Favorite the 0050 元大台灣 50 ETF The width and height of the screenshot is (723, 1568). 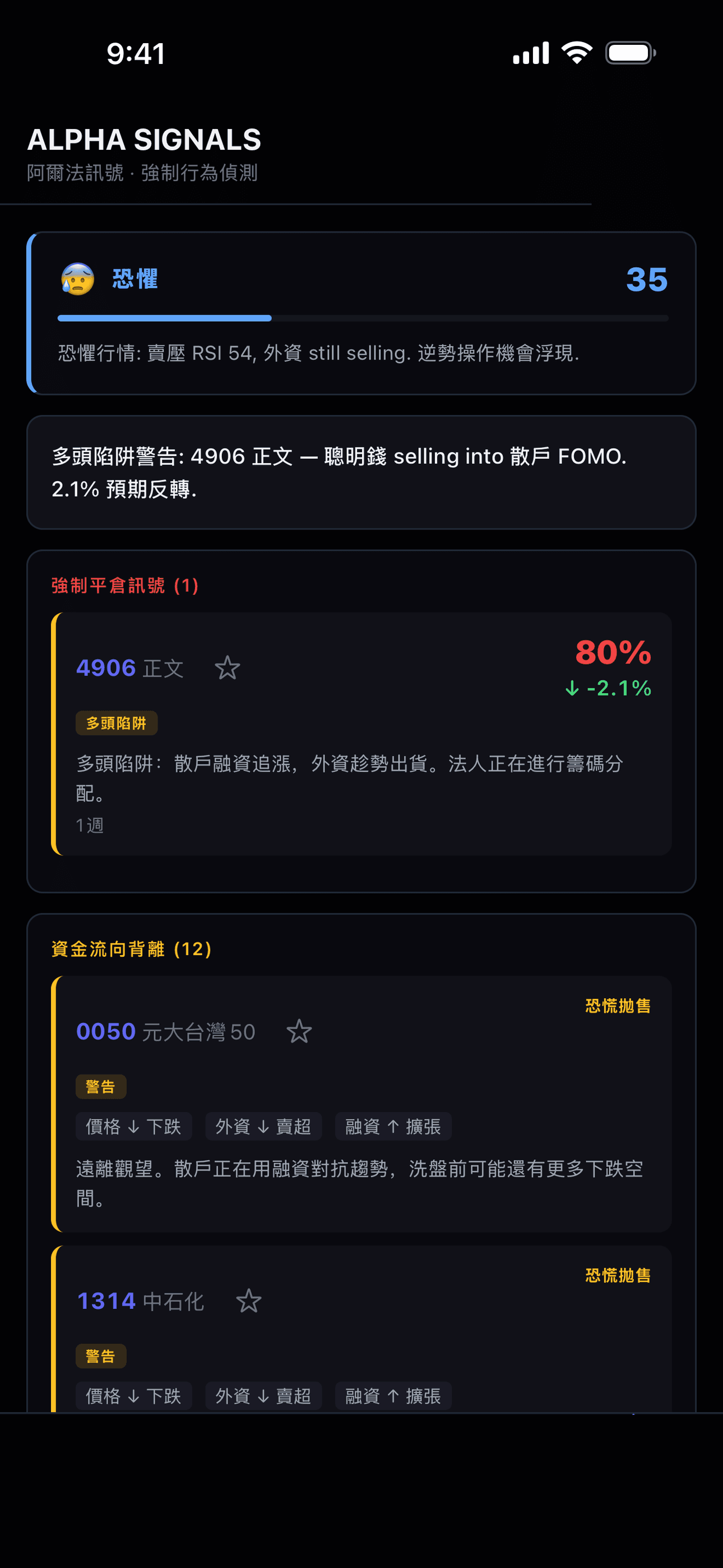point(300,1032)
